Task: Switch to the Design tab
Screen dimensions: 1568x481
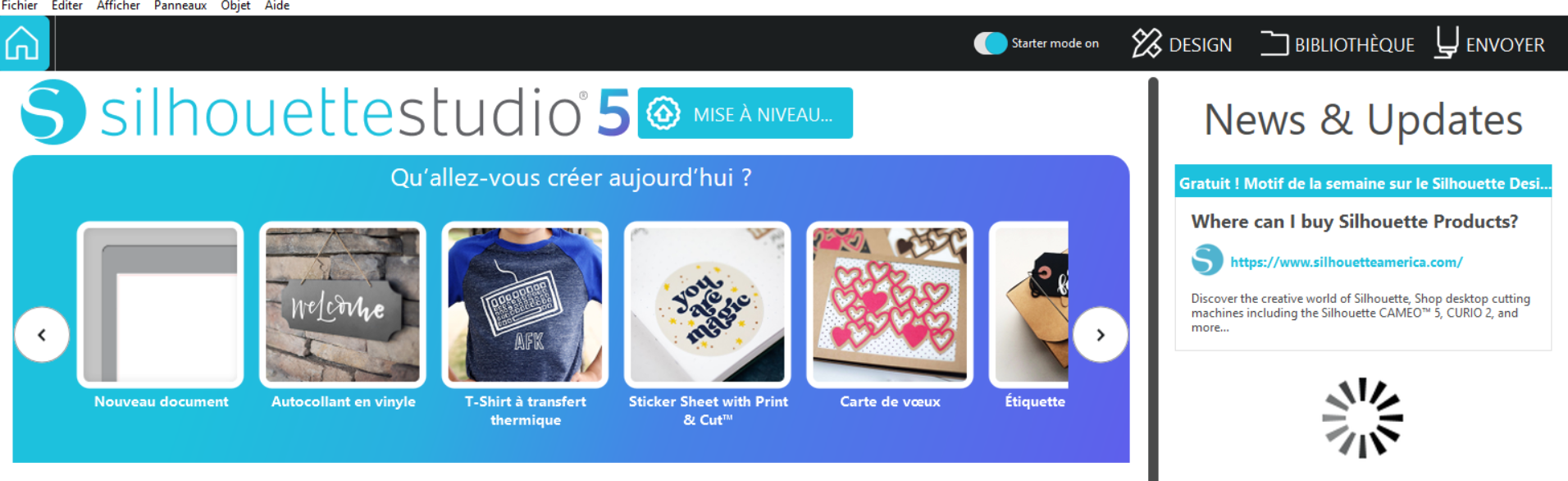Action: (x=1182, y=44)
